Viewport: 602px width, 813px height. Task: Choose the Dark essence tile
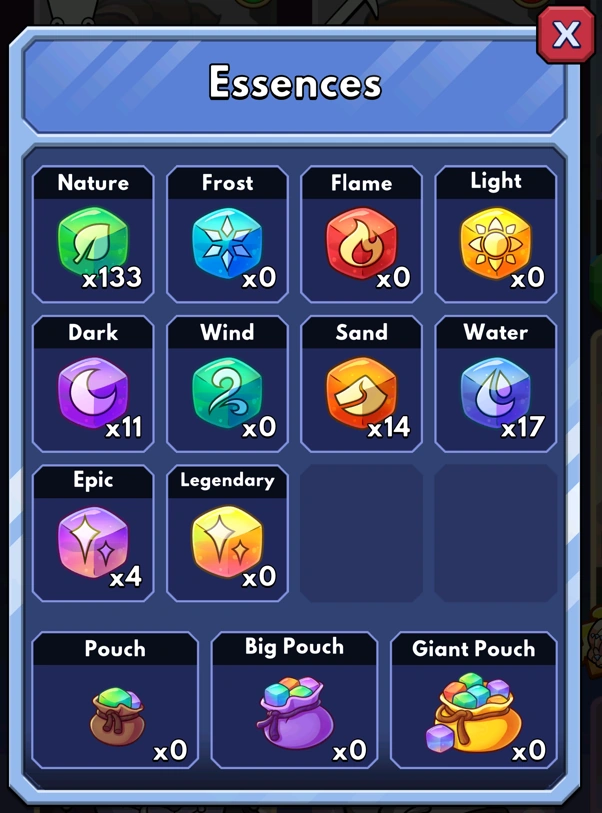(93, 386)
